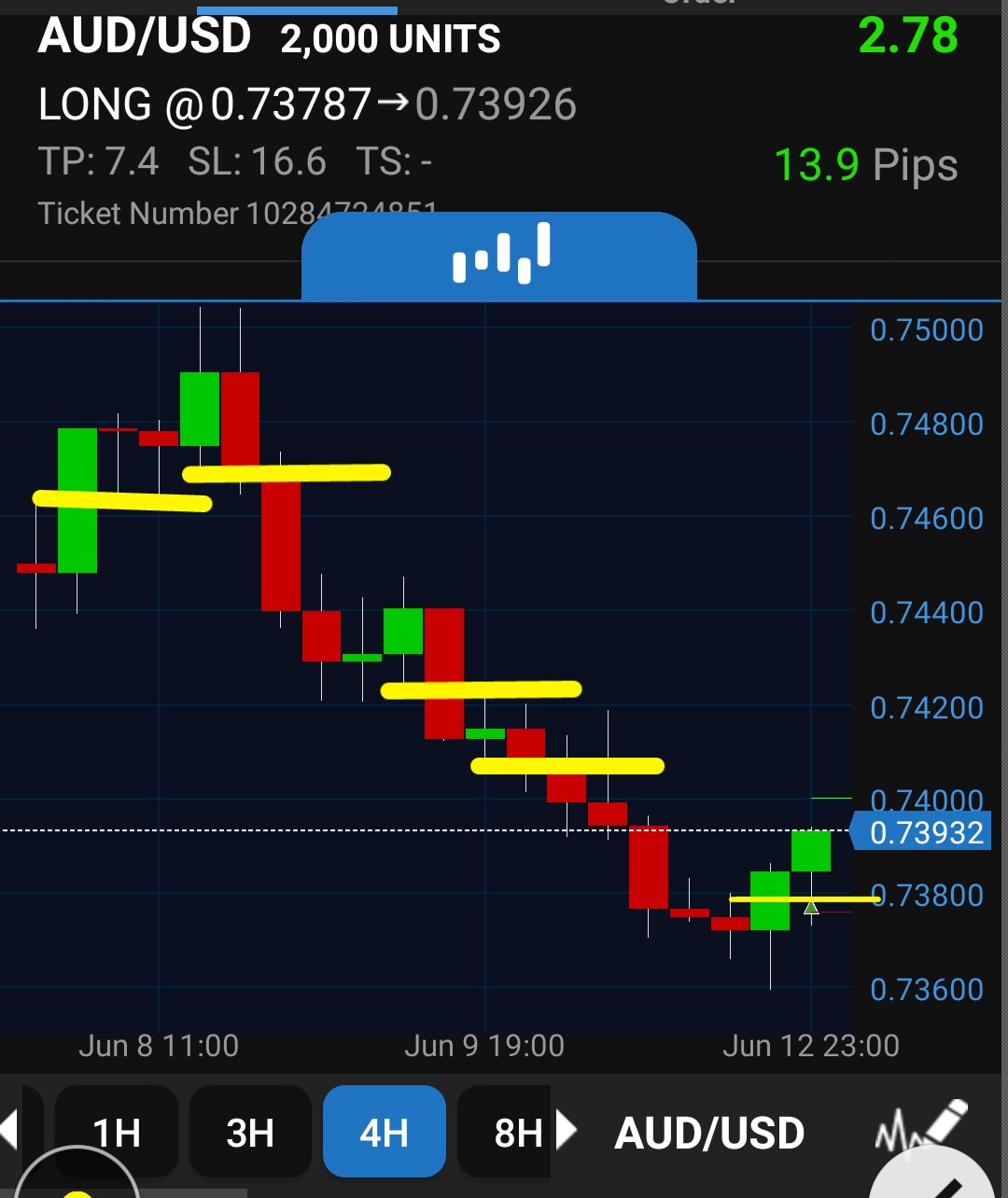This screenshot has width=1008, height=1198.
Task: Open chart drawing and indicator tools
Action: tap(919, 1127)
